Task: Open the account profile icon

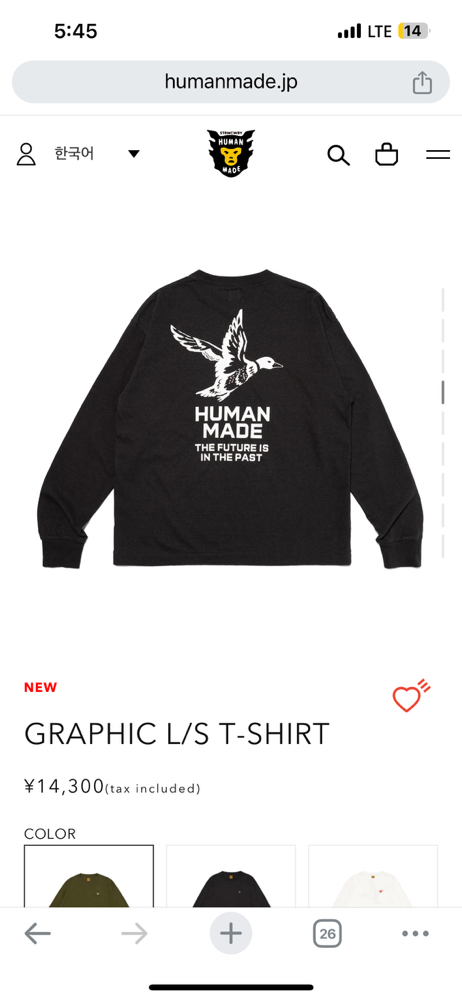Action: [26, 154]
